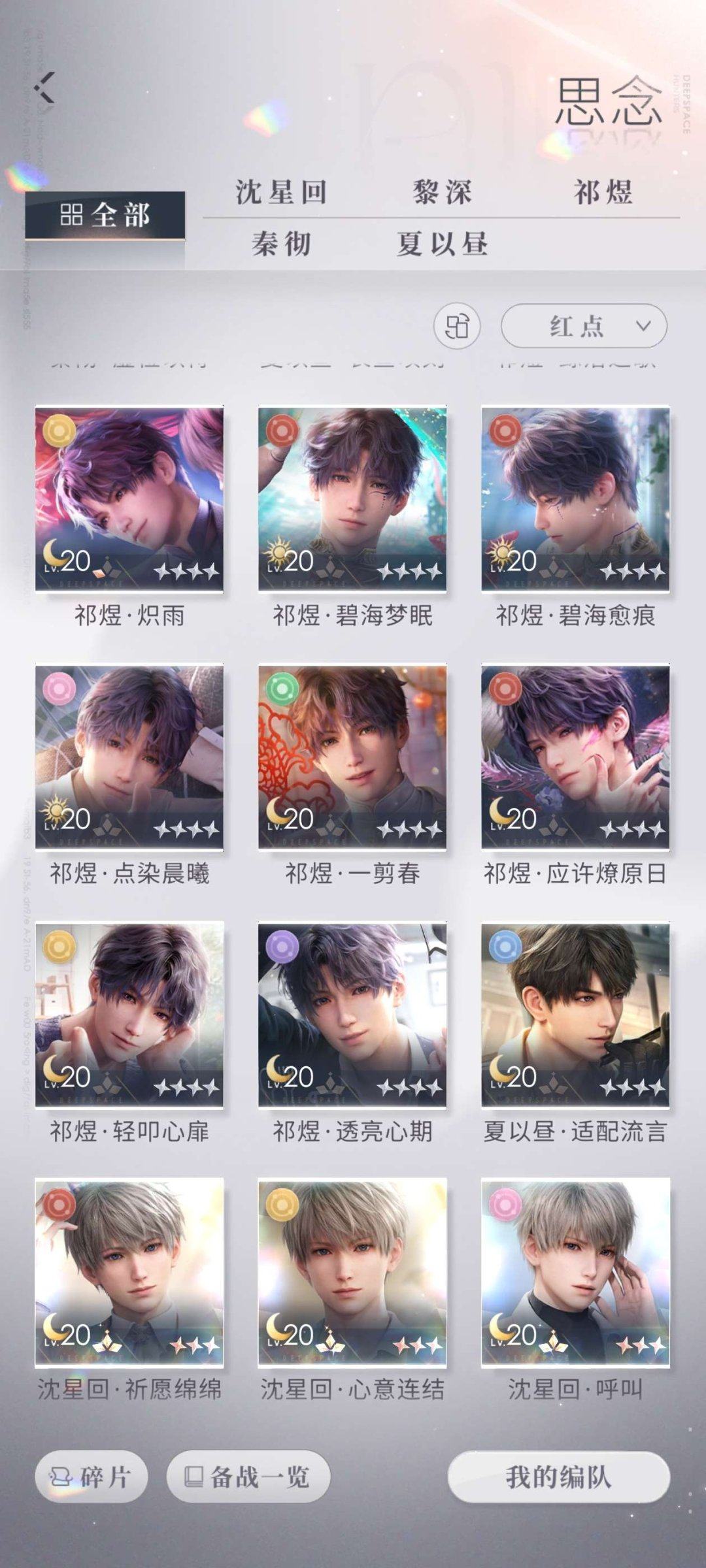Open the 备战一览 overview
The image size is (706, 1568).
tap(248, 1477)
